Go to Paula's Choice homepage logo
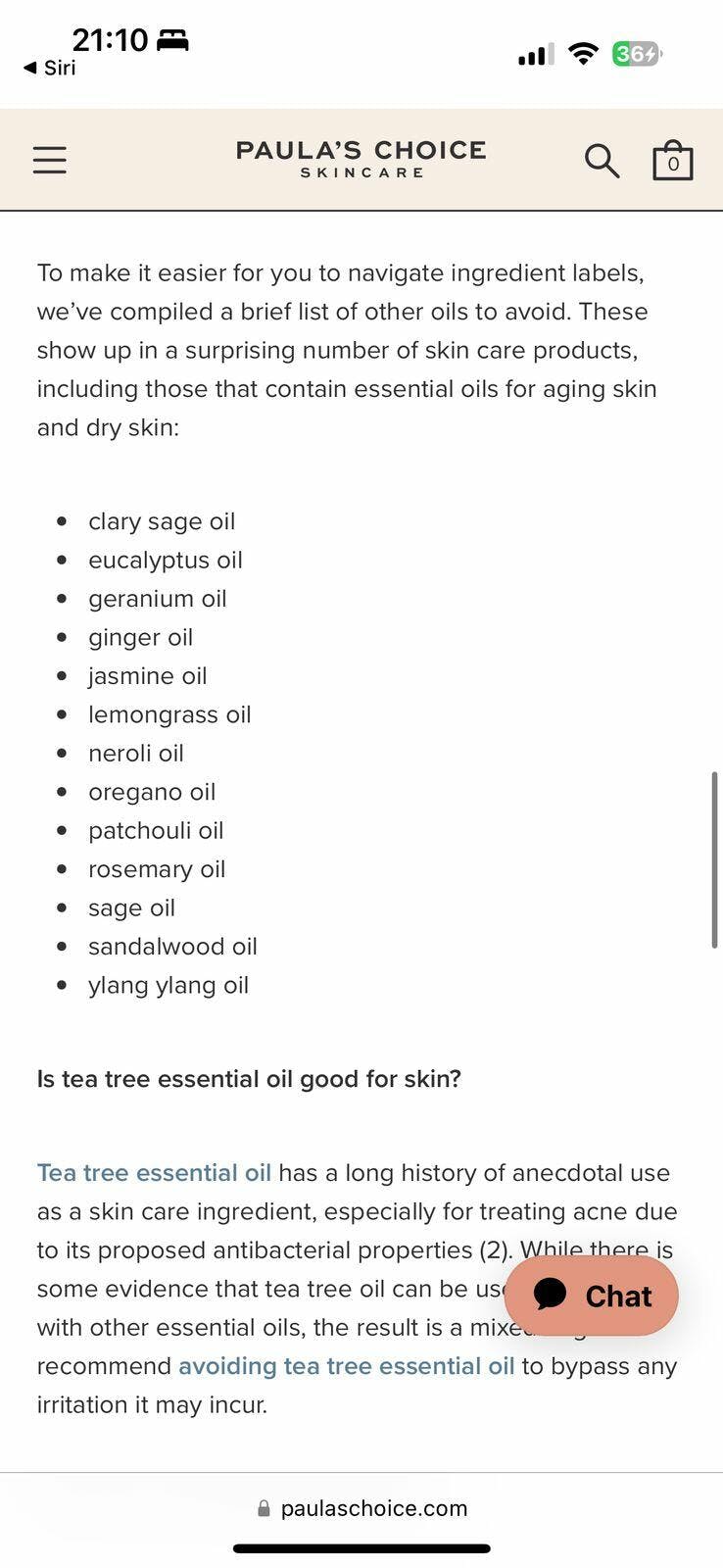This screenshot has width=723, height=1568. point(361,159)
